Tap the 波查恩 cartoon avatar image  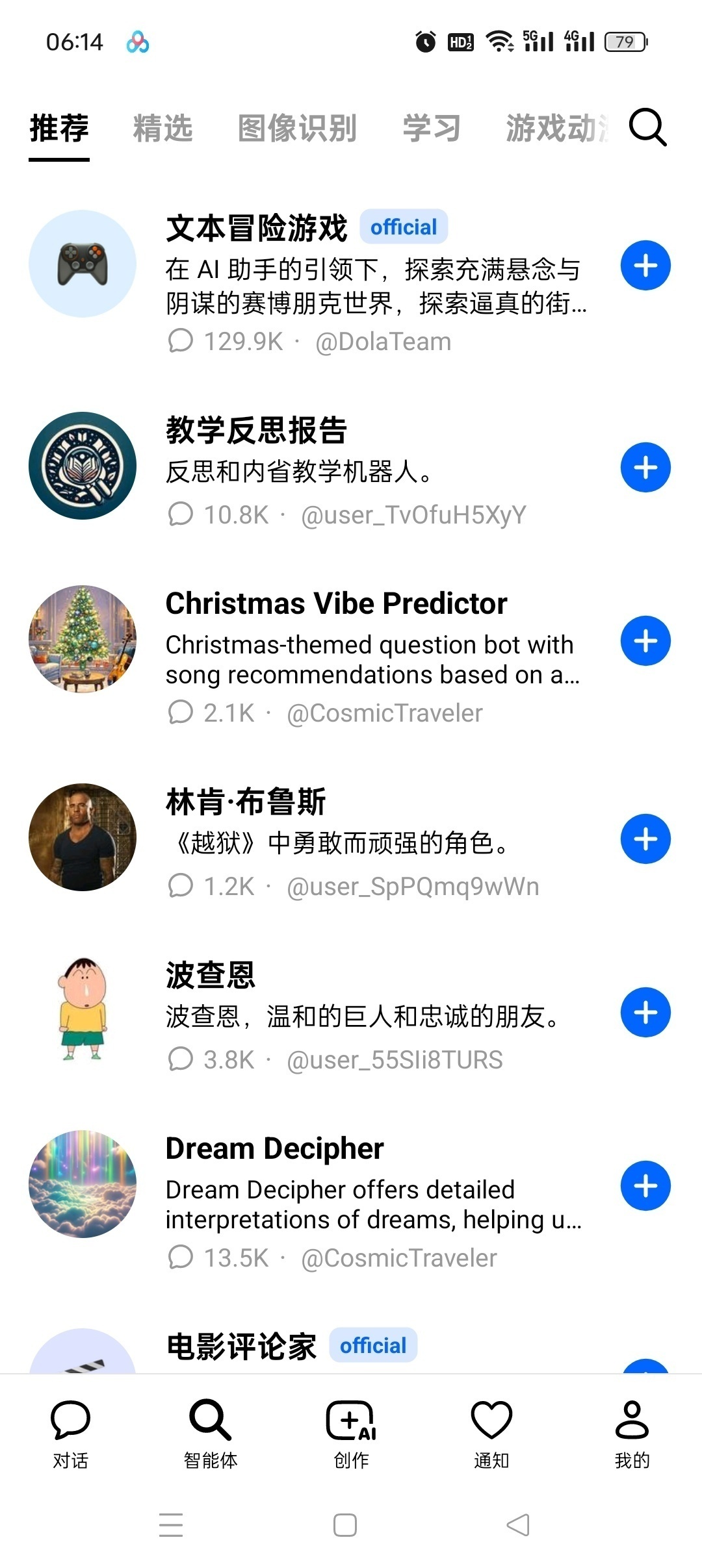point(81,1010)
